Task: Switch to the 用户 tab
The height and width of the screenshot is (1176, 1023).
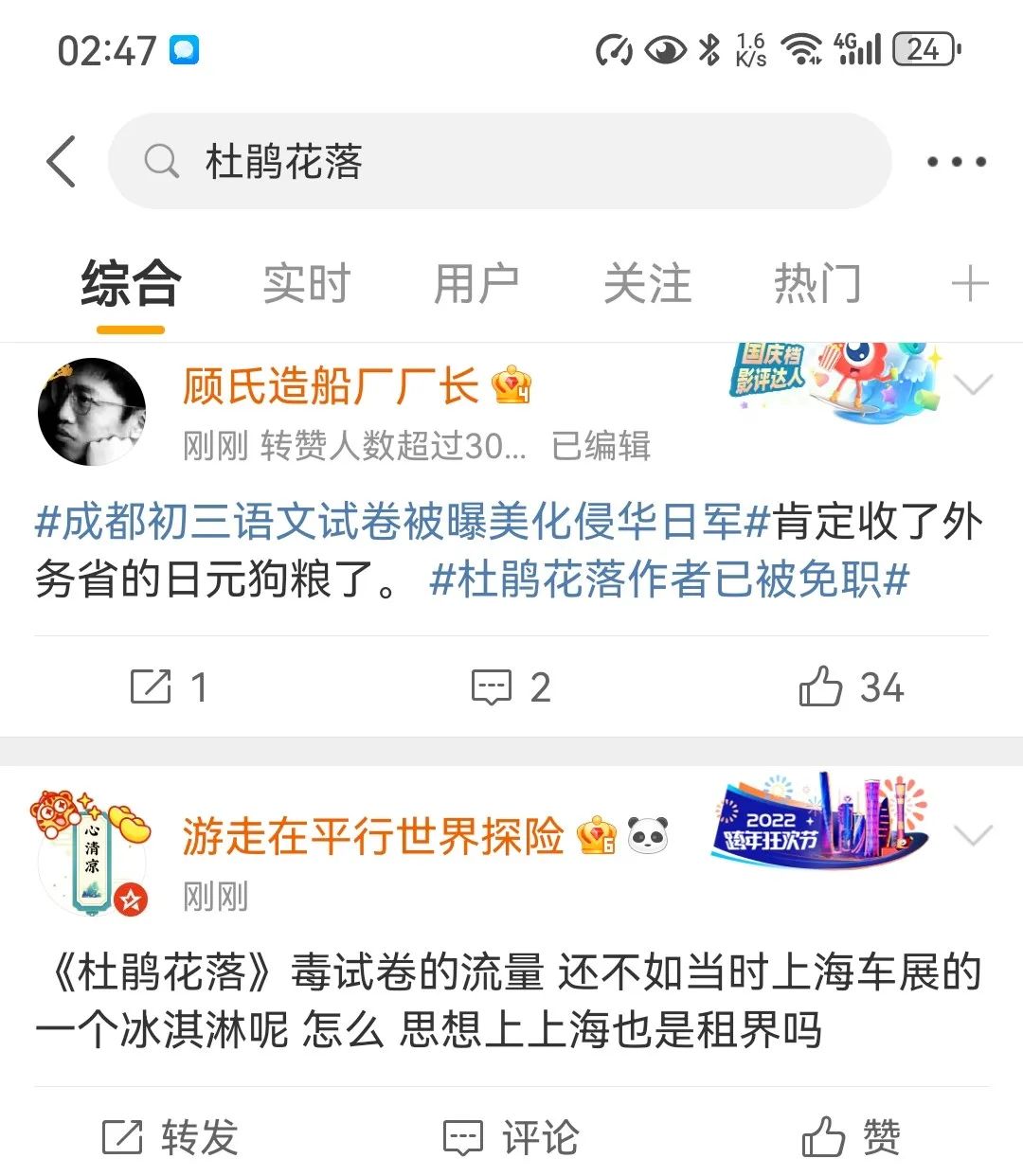Action: pos(476,284)
